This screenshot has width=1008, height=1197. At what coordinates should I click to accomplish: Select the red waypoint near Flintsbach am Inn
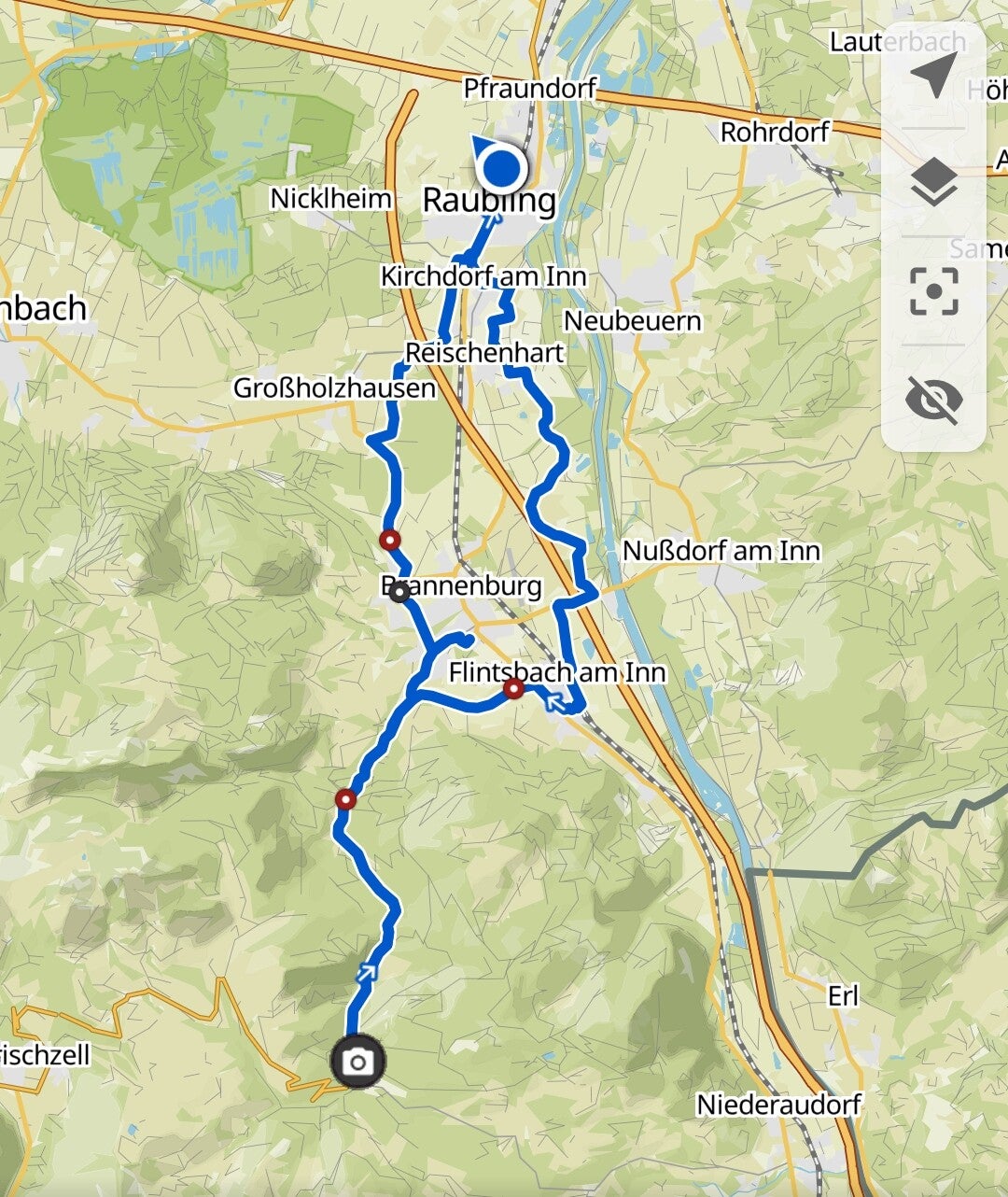(x=513, y=689)
